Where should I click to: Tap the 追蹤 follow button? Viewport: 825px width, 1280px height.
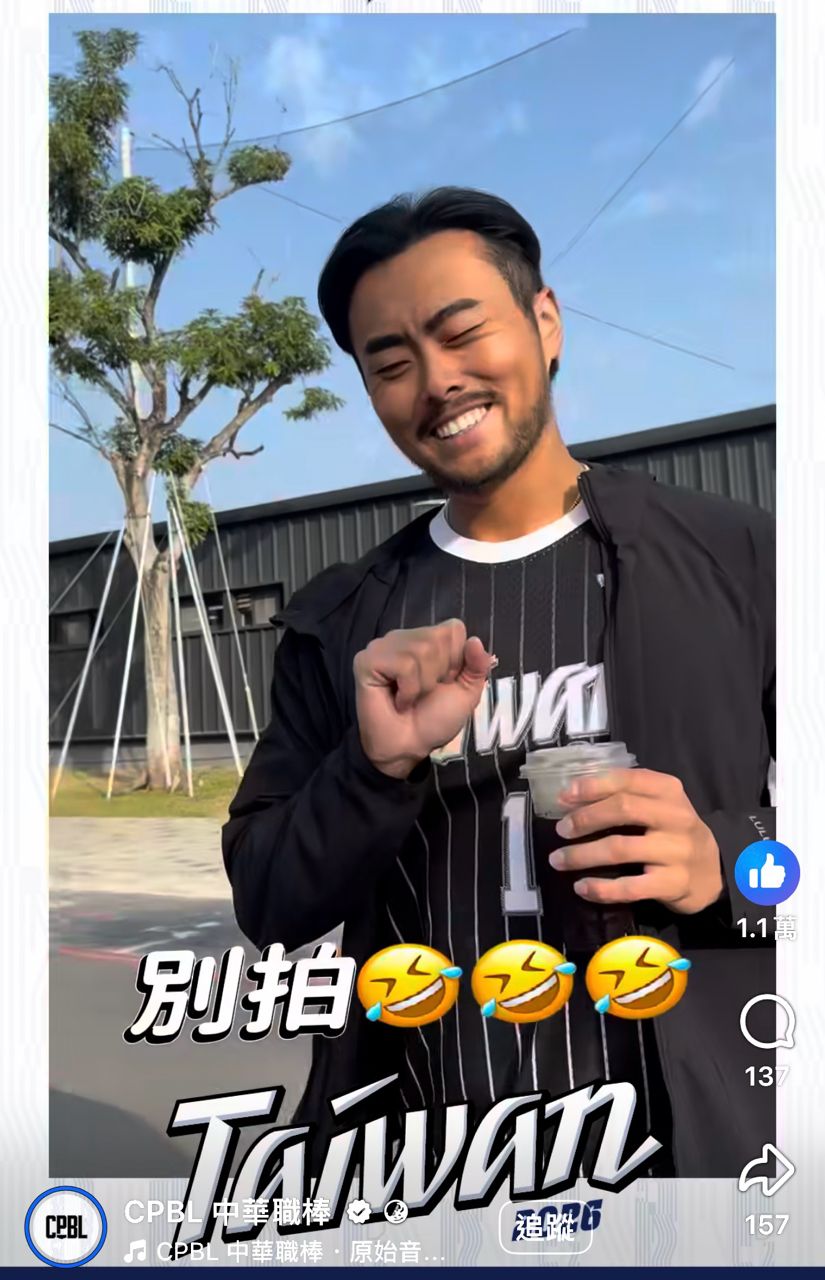545,1228
